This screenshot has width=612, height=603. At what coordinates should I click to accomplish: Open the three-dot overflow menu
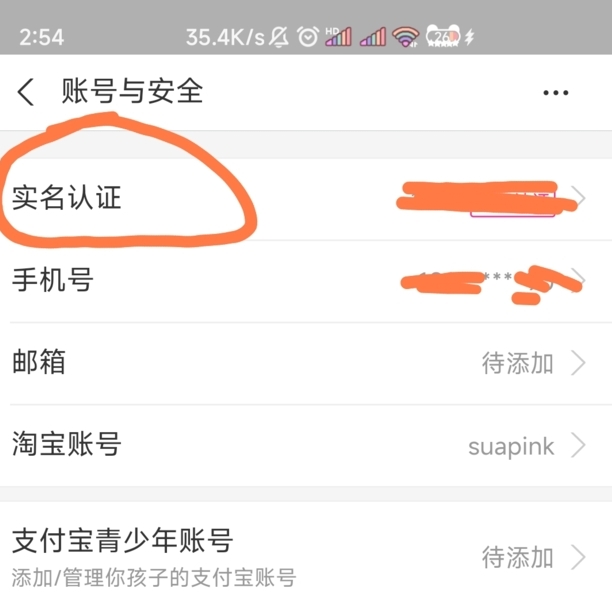coord(555,93)
